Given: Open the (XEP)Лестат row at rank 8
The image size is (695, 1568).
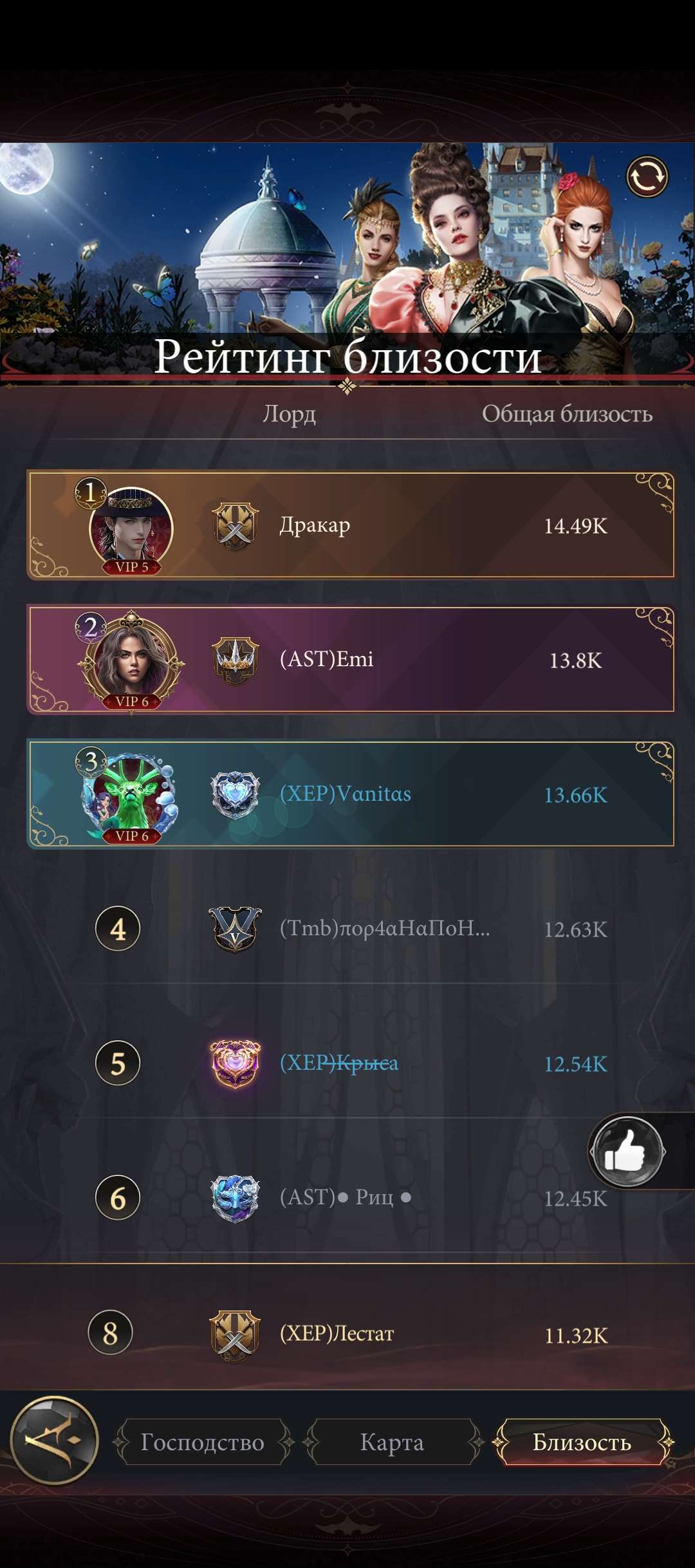Looking at the screenshot, I should (x=351, y=1334).
